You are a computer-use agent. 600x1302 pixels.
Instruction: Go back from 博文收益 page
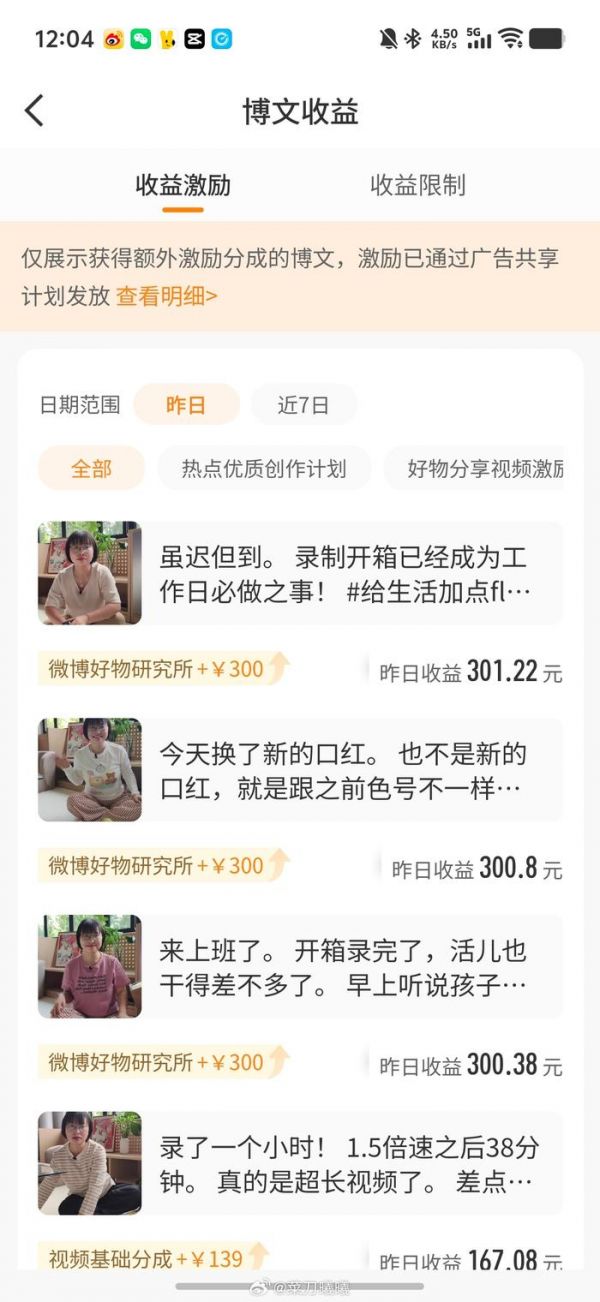click(x=34, y=110)
